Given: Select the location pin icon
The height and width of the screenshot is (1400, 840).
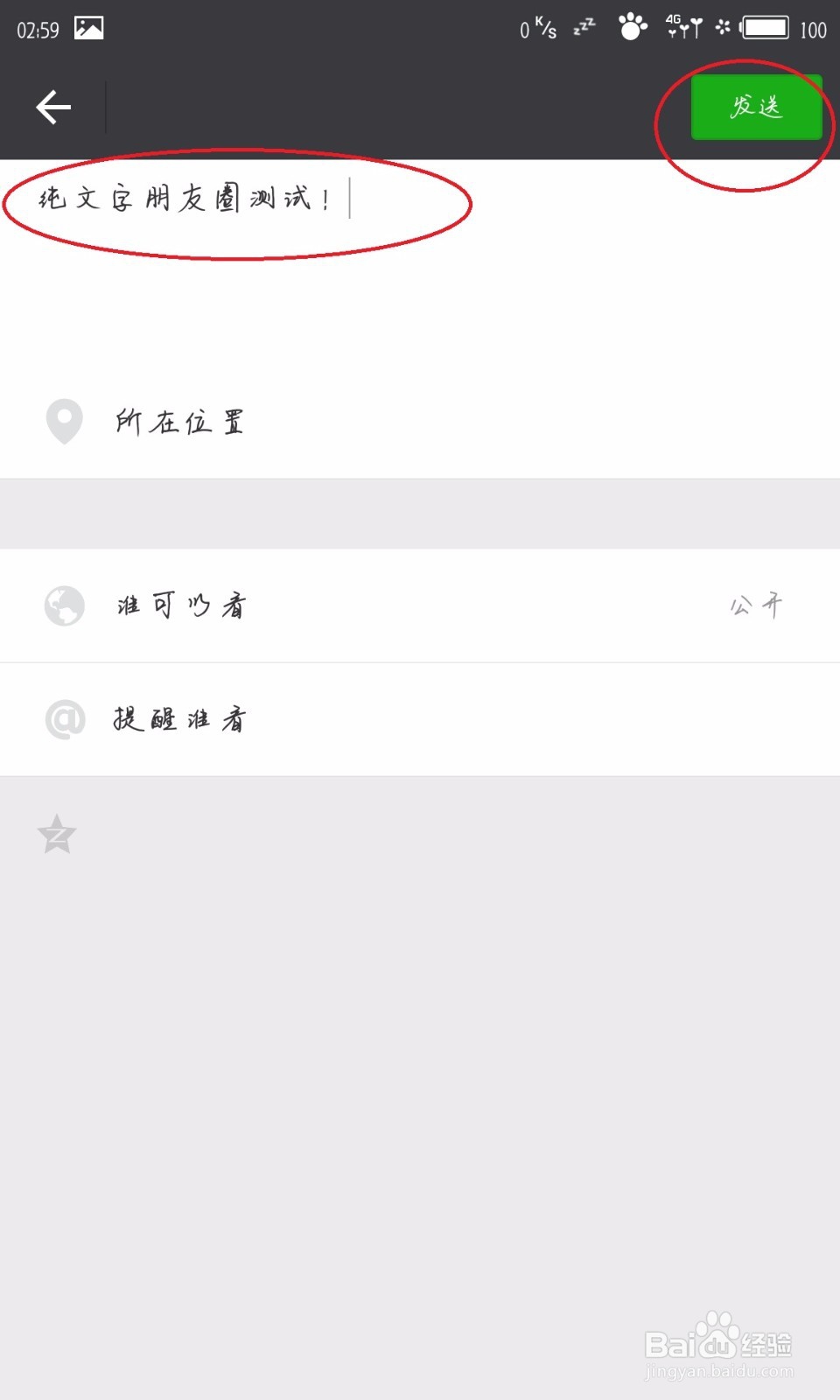Looking at the screenshot, I should [x=63, y=421].
